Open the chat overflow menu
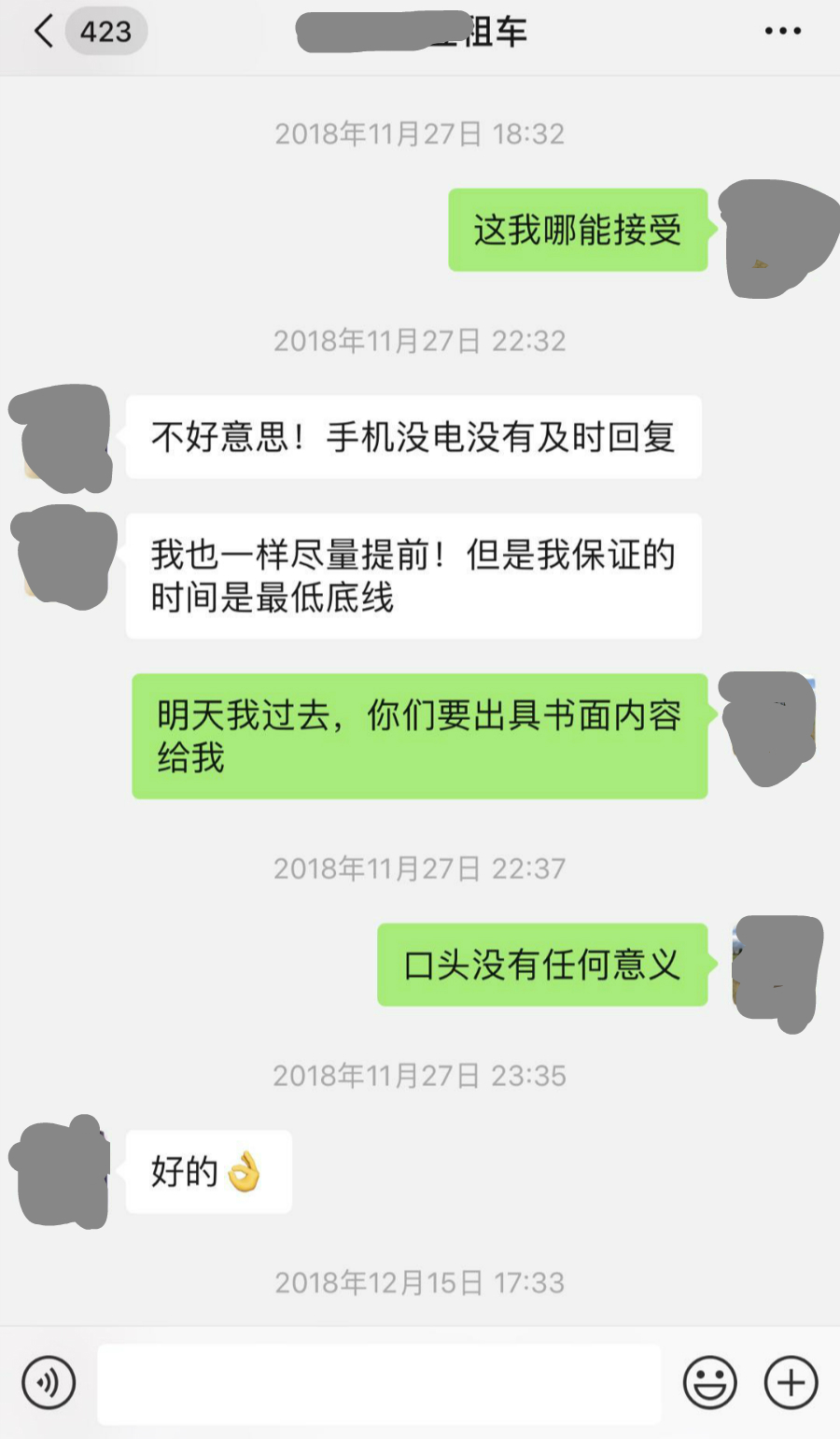 782,32
